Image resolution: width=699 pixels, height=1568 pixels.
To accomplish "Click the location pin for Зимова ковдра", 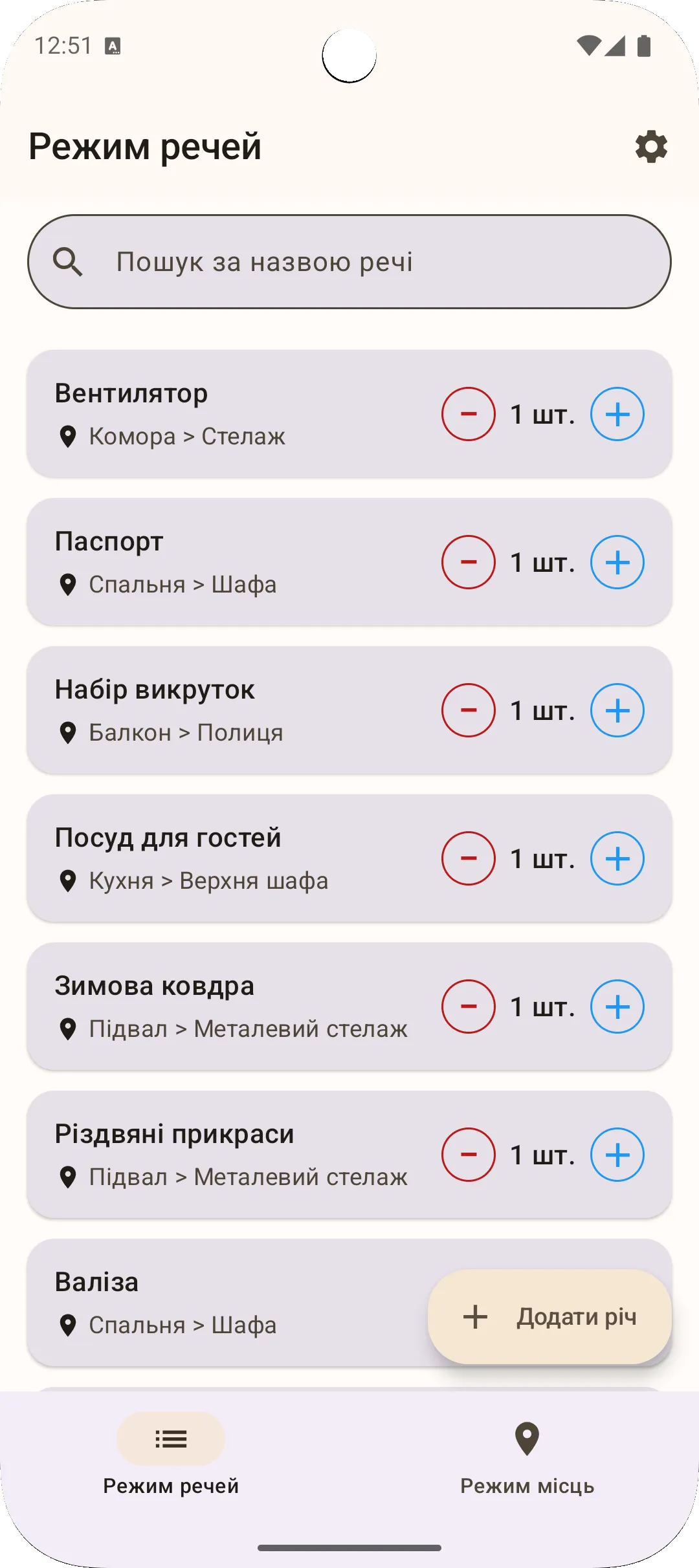I will [69, 1029].
